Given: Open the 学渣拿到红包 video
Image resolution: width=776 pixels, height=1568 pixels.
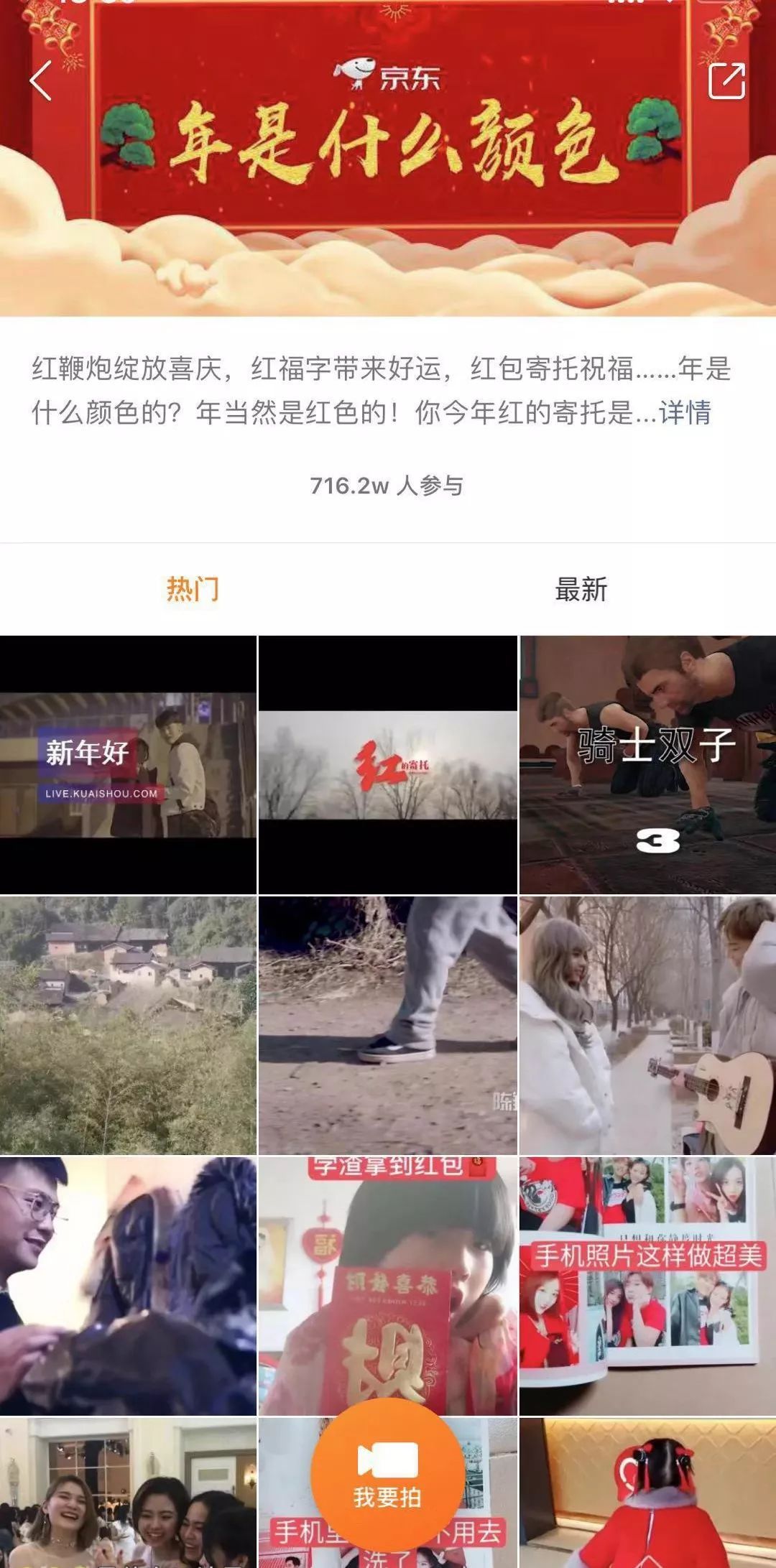Looking at the screenshot, I should pyautogui.click(x=388, y=1279).
